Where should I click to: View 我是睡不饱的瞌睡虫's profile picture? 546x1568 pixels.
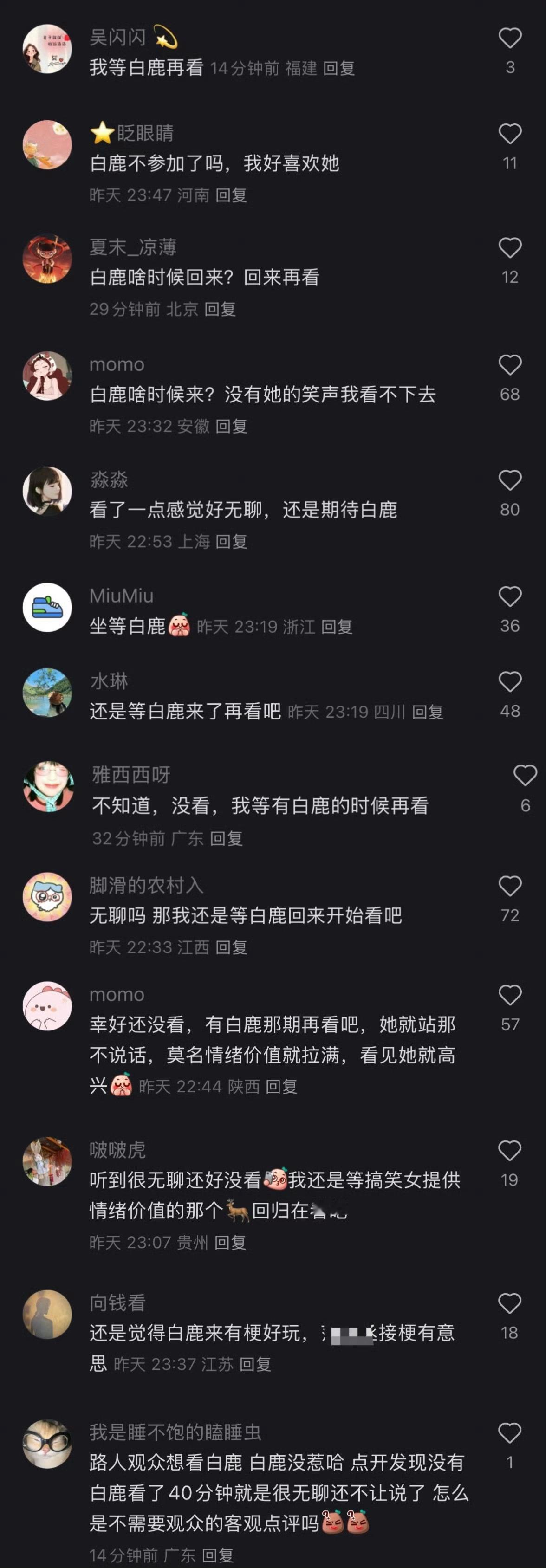pyautogui.click(x=47, y=1444)
